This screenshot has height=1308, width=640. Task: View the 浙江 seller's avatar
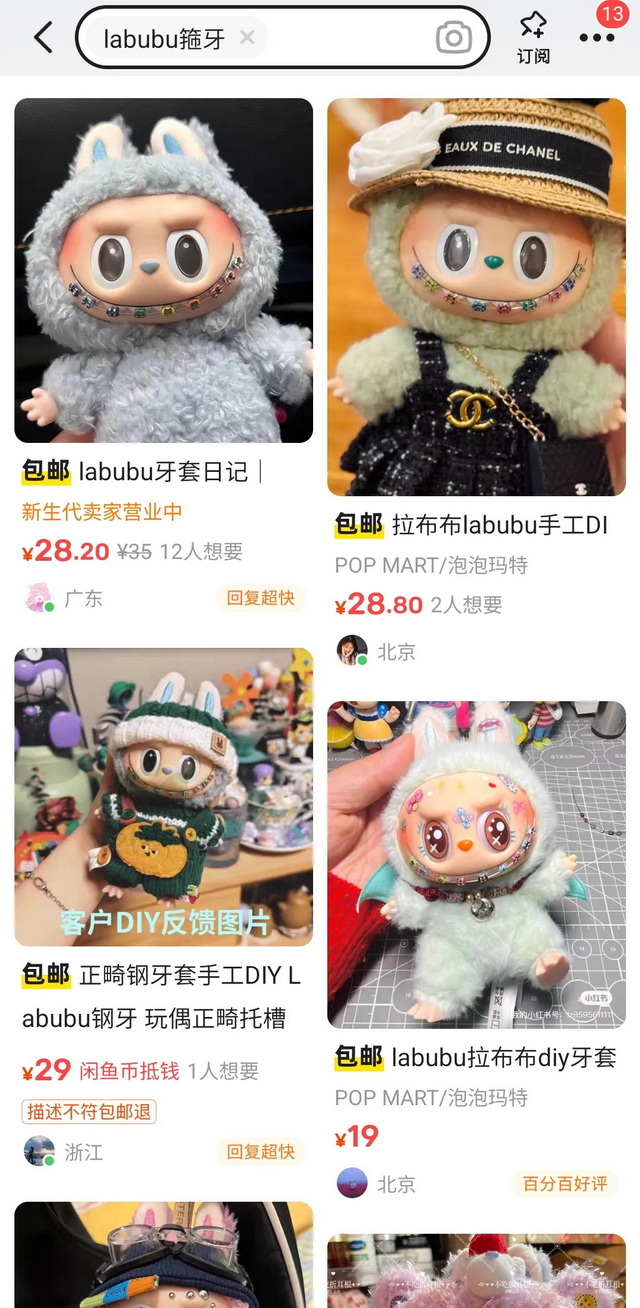point(39,1151)
